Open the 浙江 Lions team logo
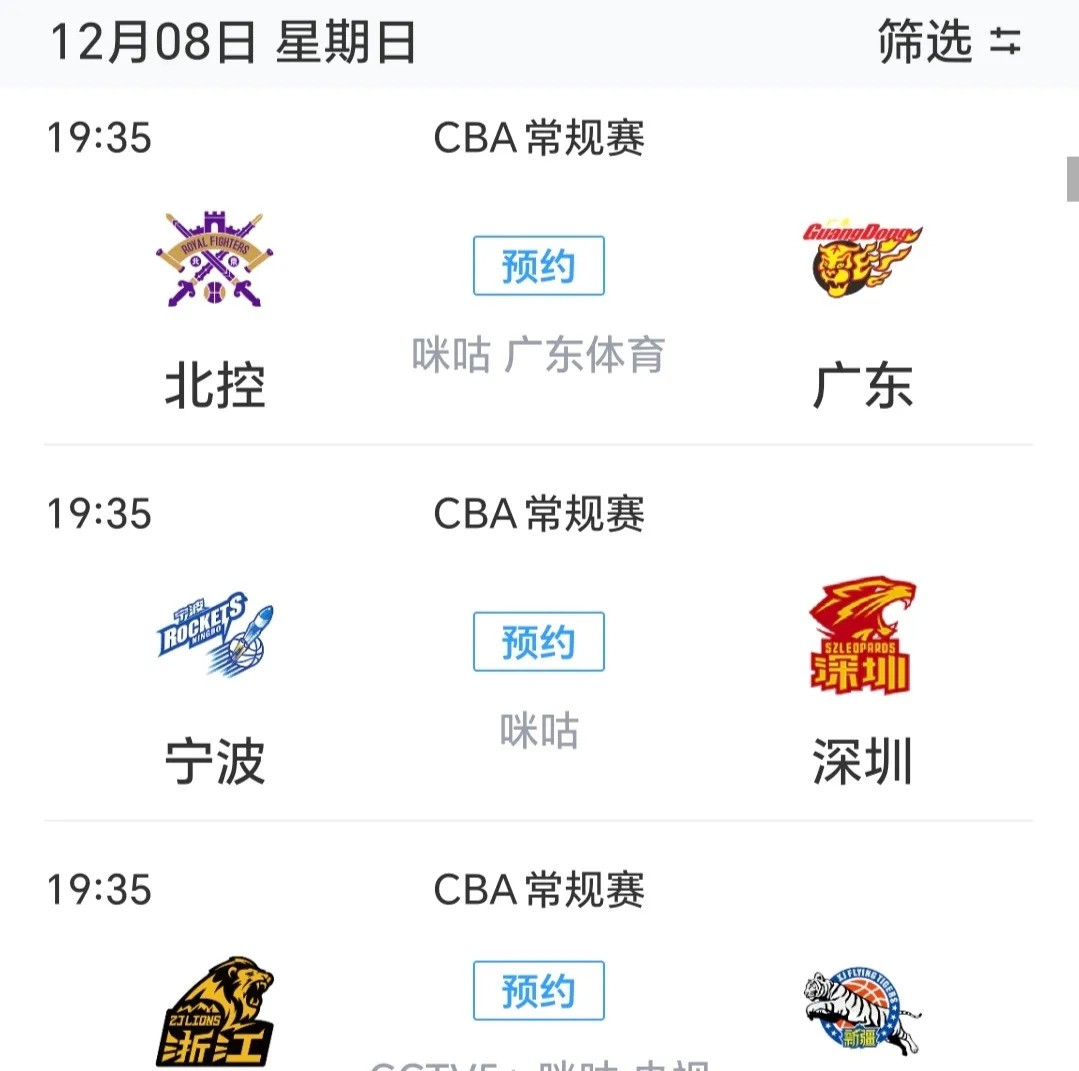 pyautogui.click(x=215, y=1010)
